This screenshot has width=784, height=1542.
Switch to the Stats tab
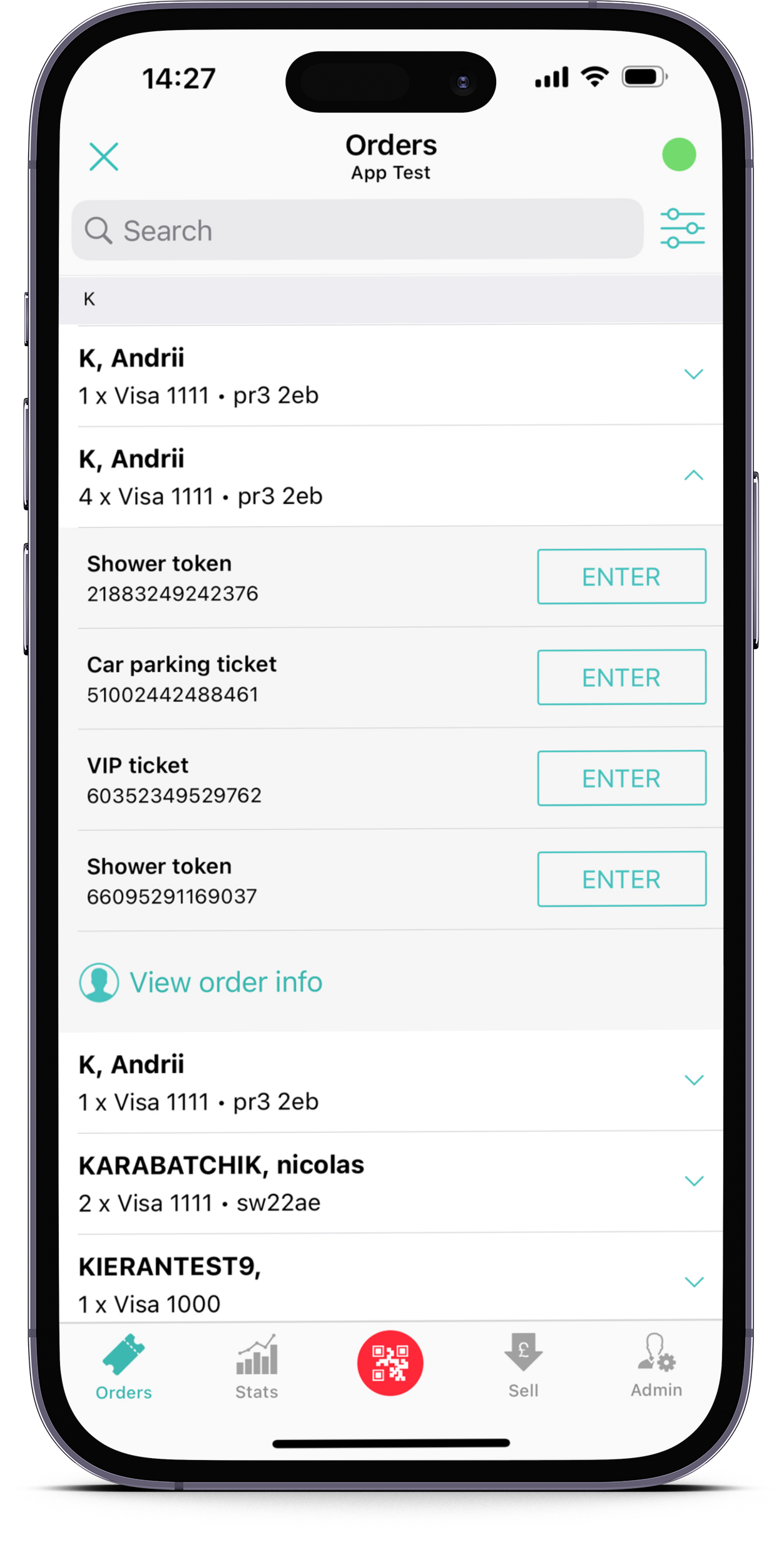(x=257, y=1367)
